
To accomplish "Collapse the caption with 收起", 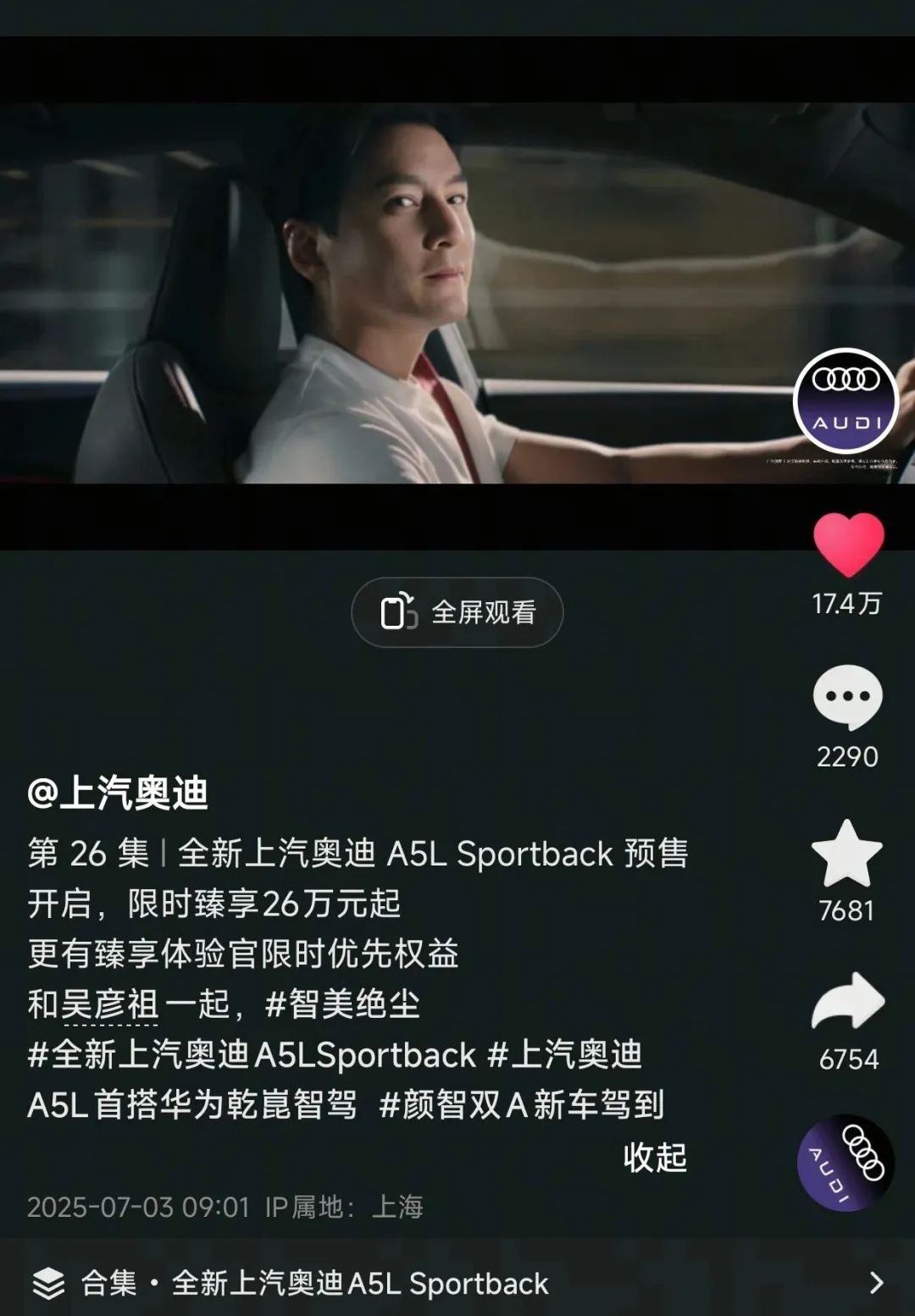I will 655,1157.
